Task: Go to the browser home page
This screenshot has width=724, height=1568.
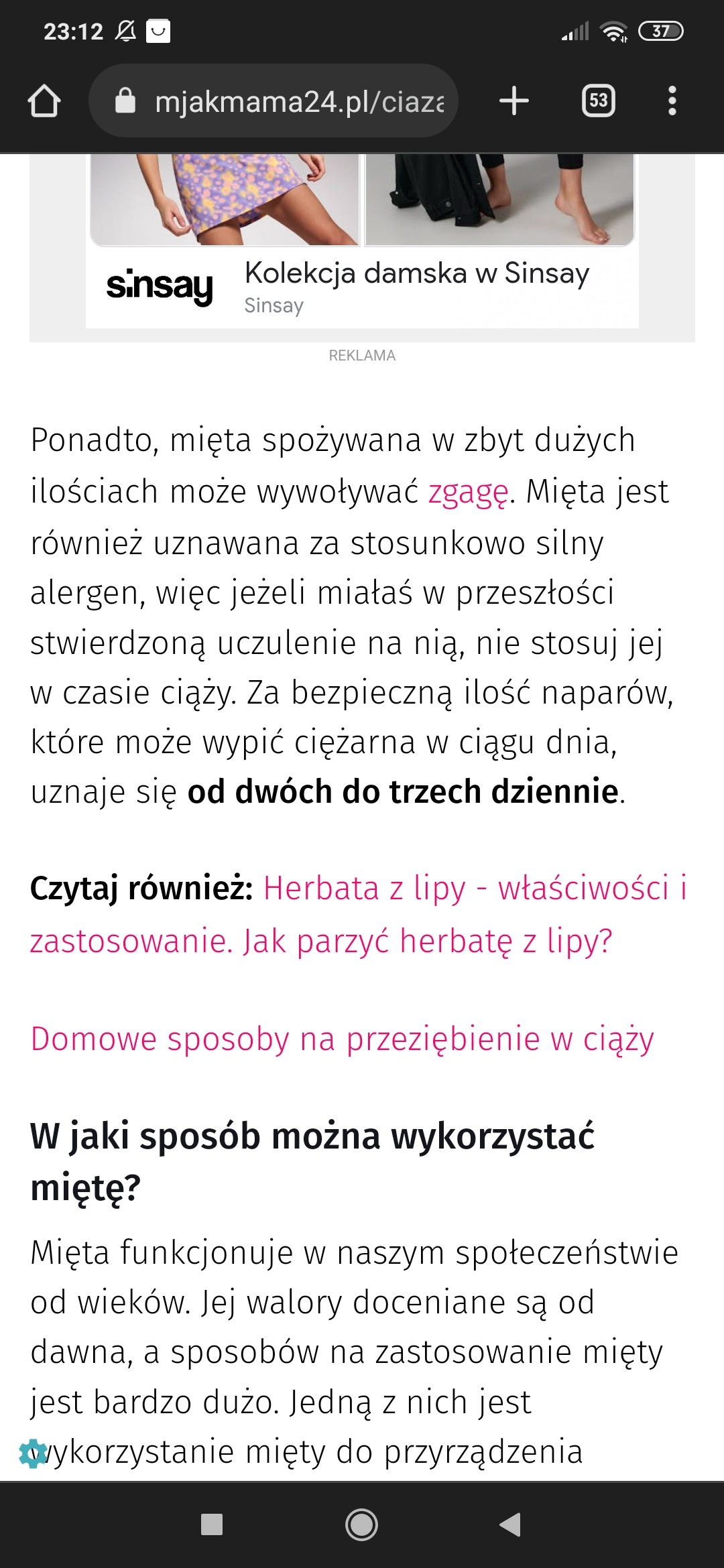Action: (44, 101)
